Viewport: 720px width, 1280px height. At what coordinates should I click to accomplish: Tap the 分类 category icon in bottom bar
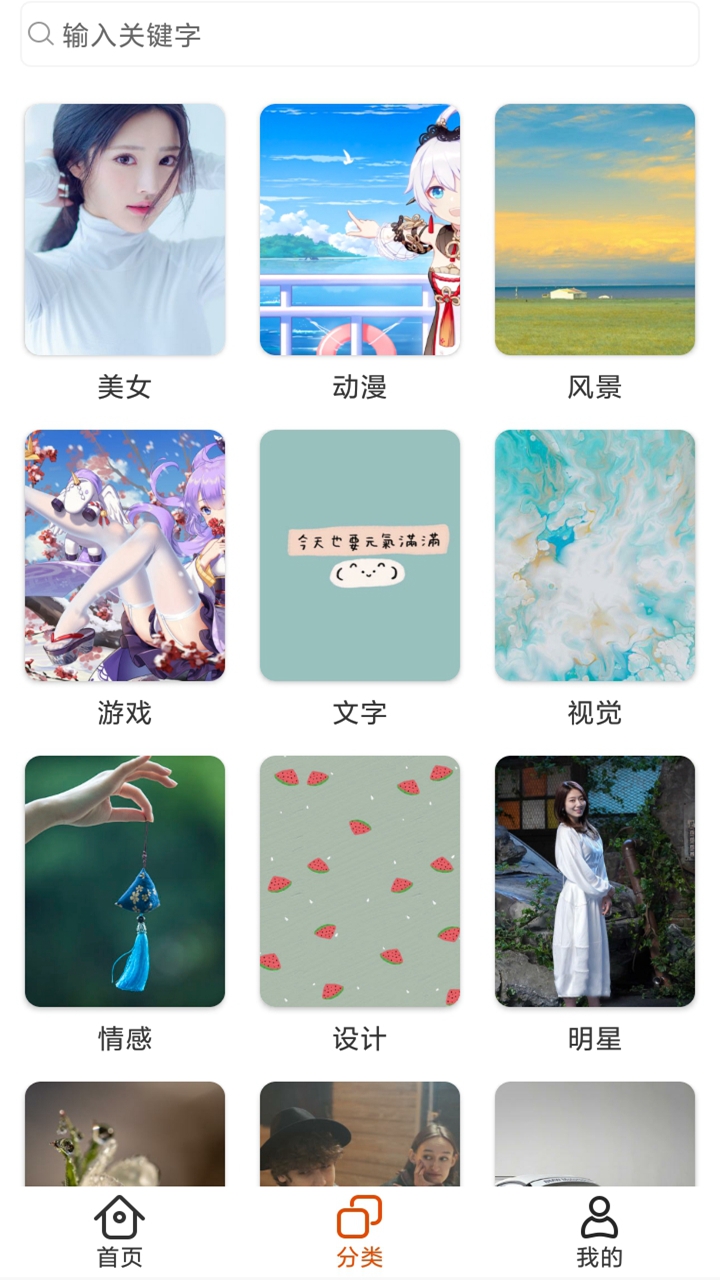[359, 1216]
